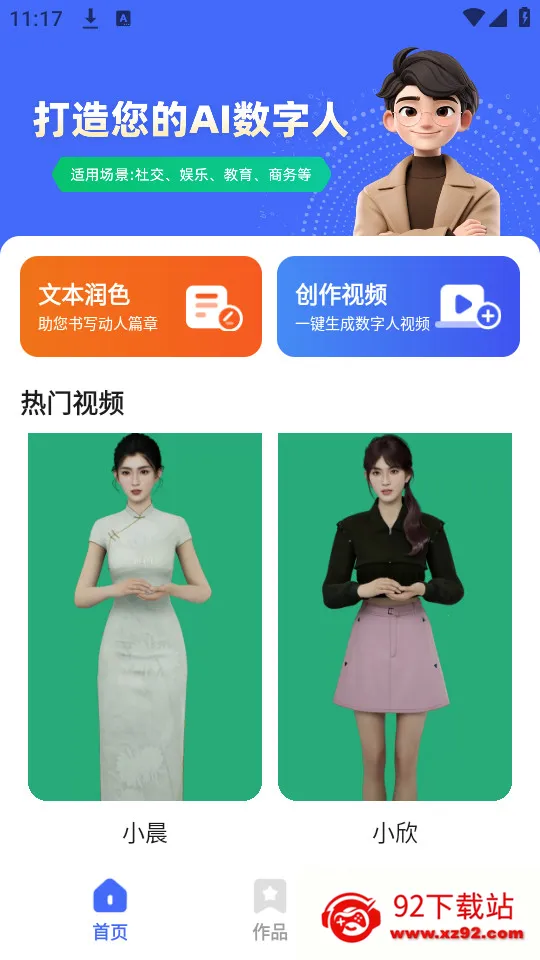Open 创作视频 to generate a video

[398, 306]
